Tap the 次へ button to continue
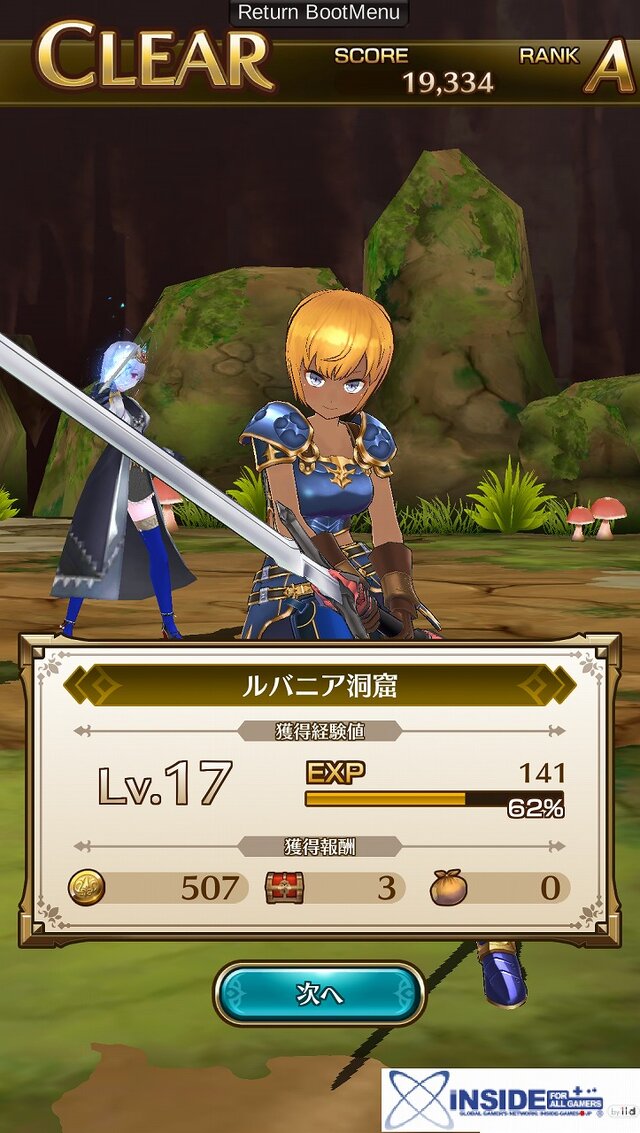 pyautogui.click(x=319, y=993)
